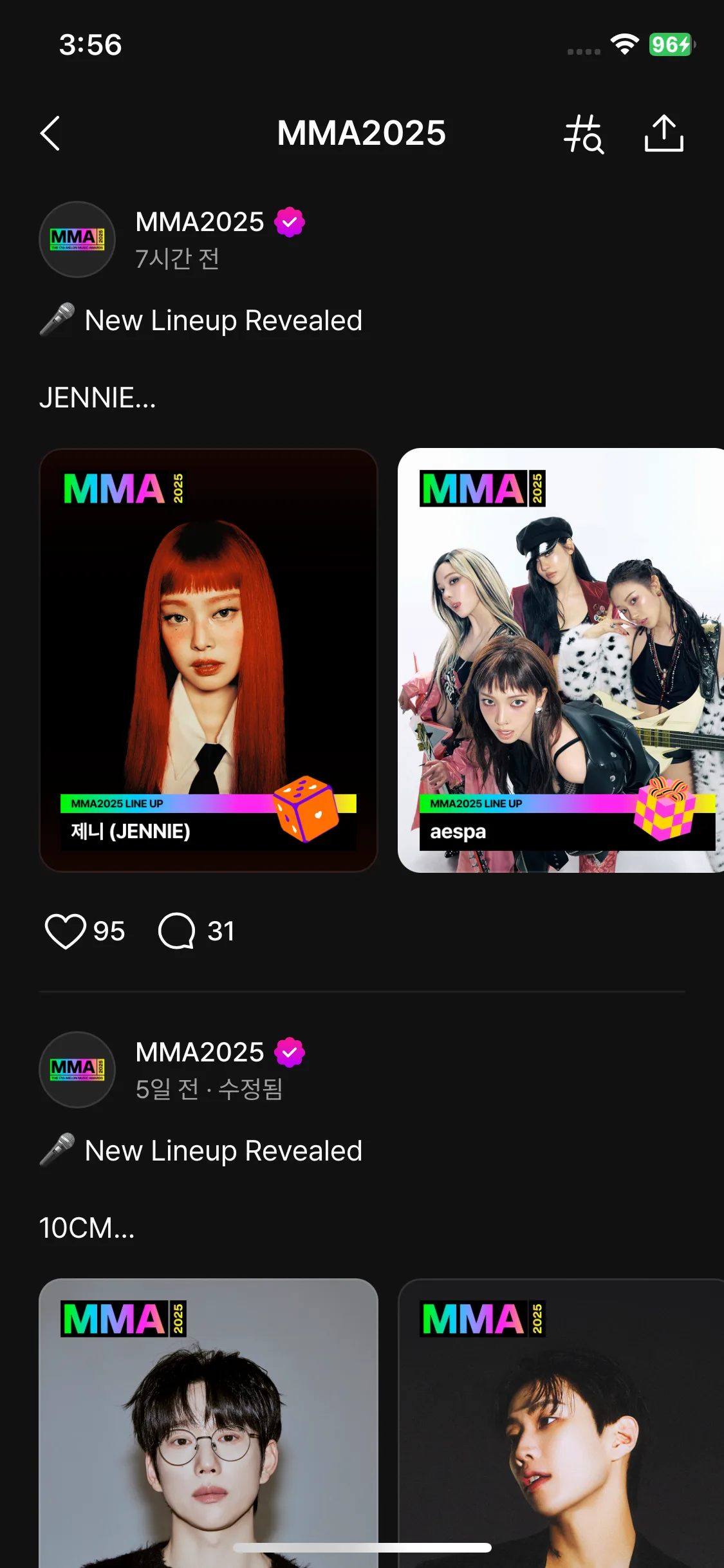
Task: Expand the truncated JENNIE... post text
Action: click(x=98, y=398)
